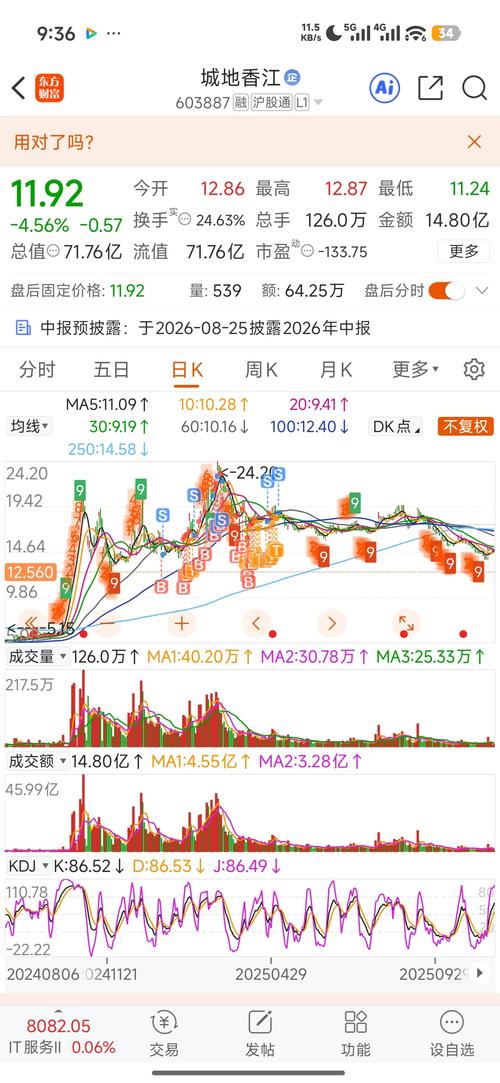Open the Ai assistant icon
Image resolution: width=500 pixels, height=1083 pixels.
click(x=385, y=88)
